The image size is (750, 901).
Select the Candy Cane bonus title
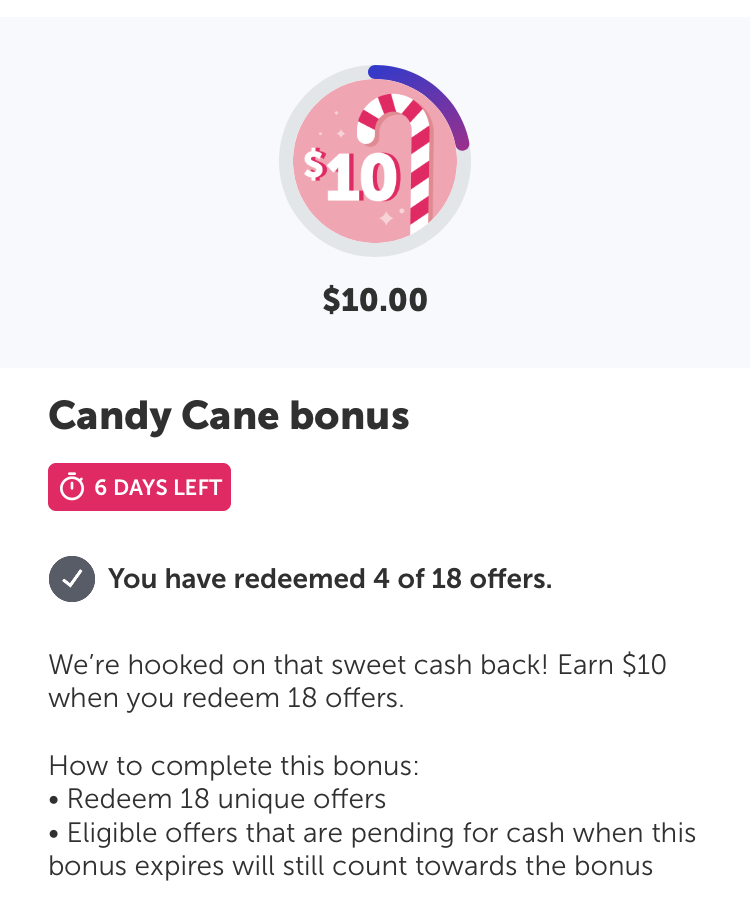(x=229, y=416)
